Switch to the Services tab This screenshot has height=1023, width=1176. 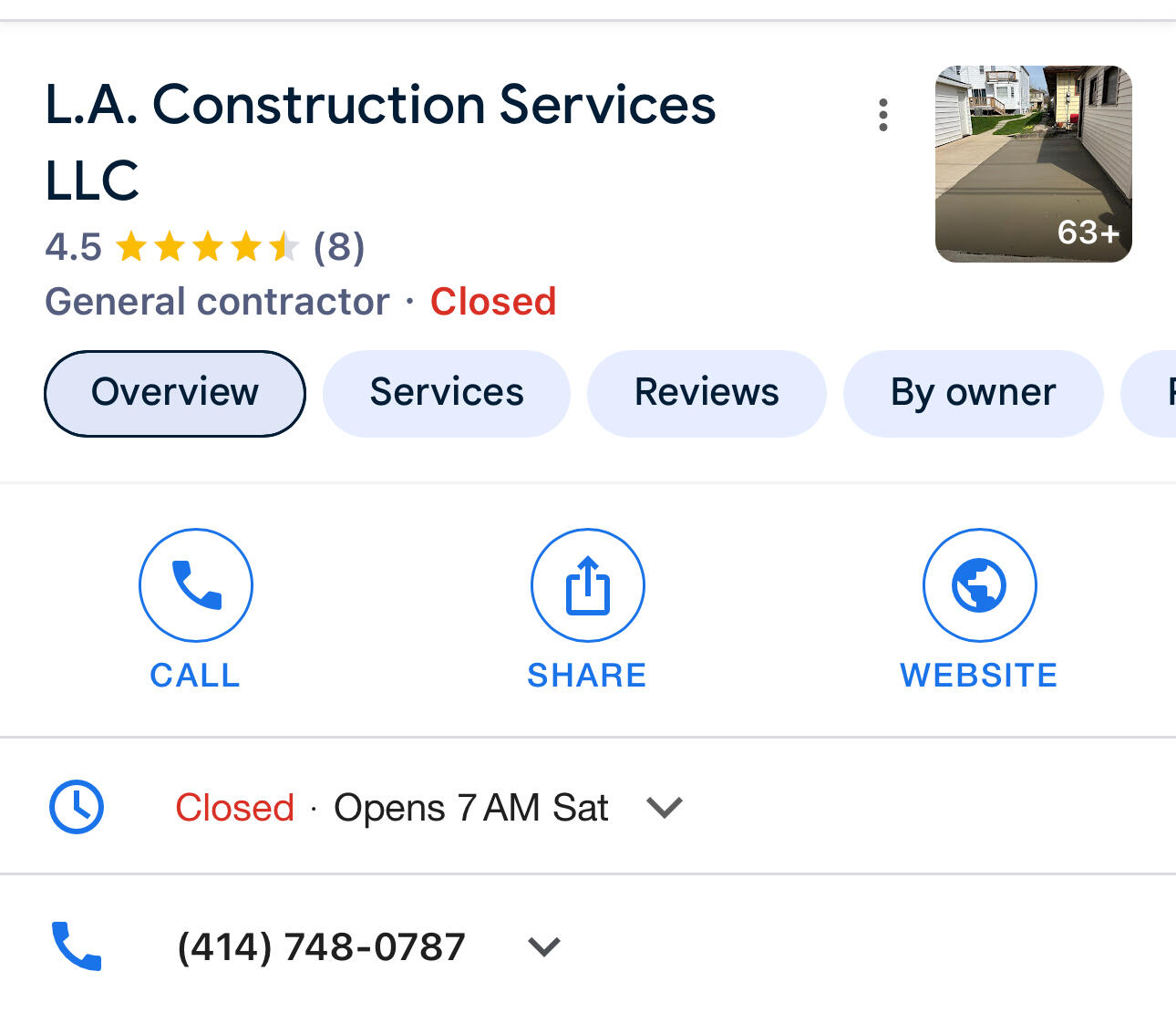[x=446, y=393]
